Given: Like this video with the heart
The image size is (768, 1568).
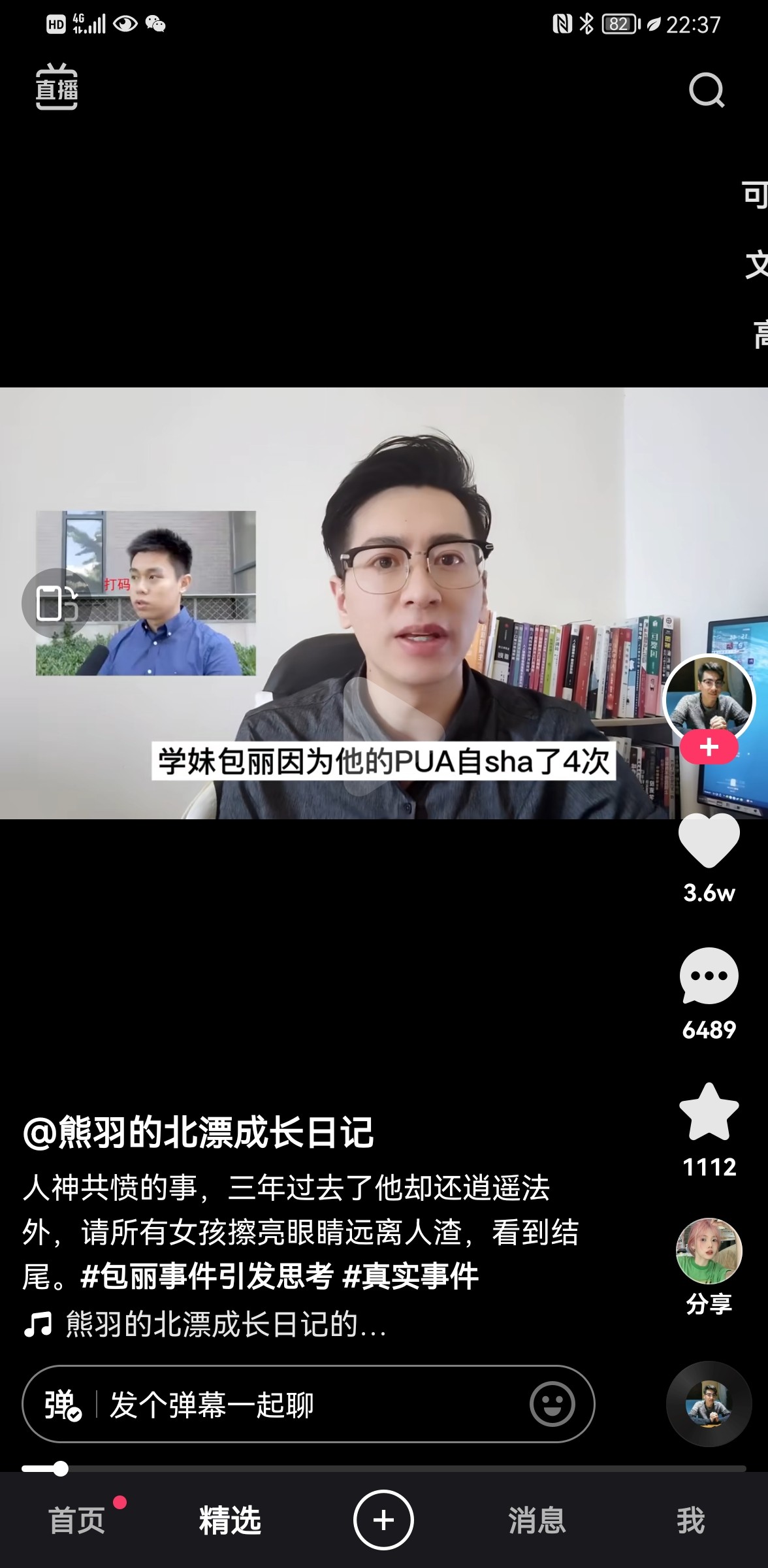Looking at the screenshot, I should pyautogui.click(x=709, y=841).
